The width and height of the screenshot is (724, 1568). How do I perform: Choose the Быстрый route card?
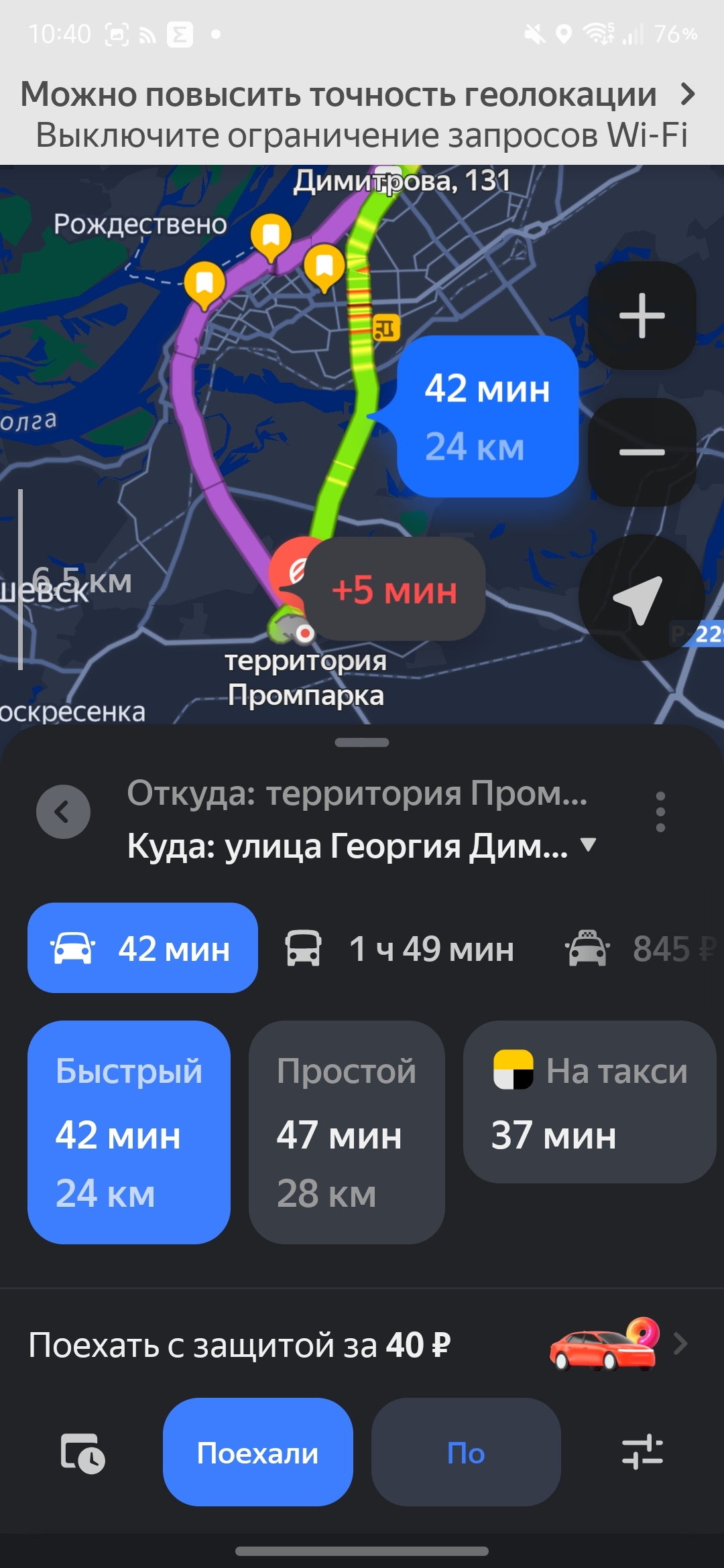coord(129,1132)
